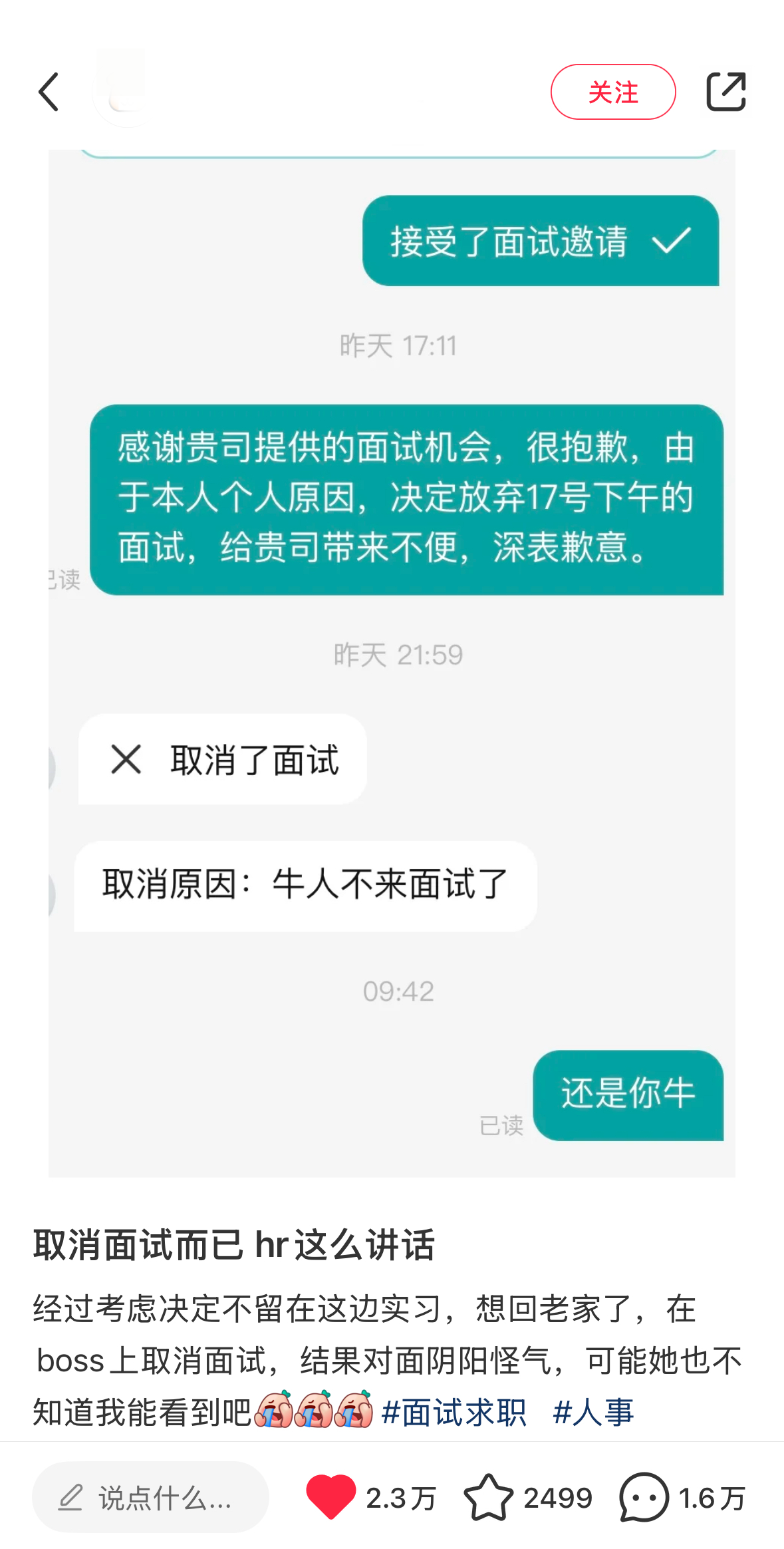The width and height of the screenshot is (784, 1549).
Task: Save the post with the star icon
Action: [x=488, y=1497]
